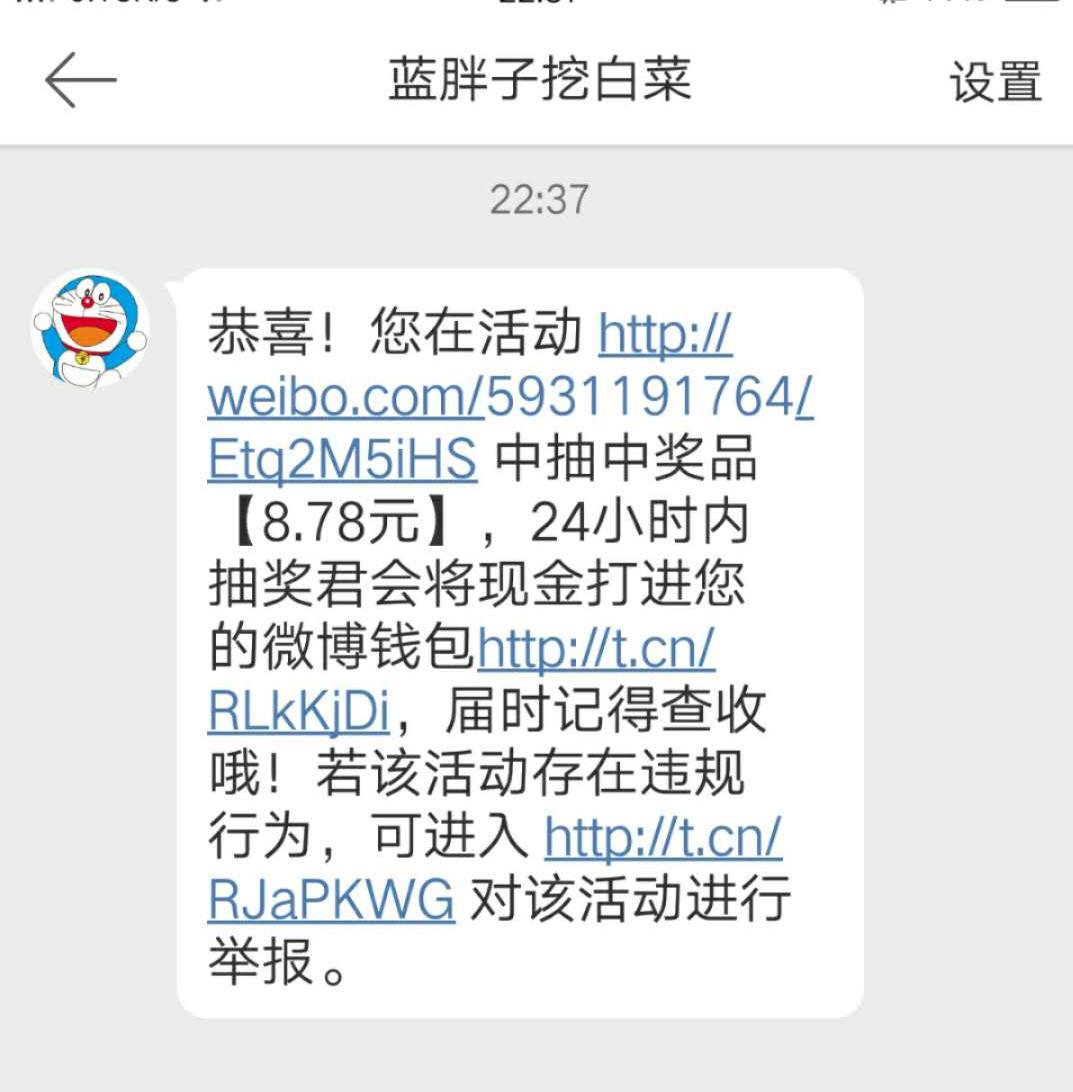This screenshot has width=1073, height=1092.
Task: Tap the 蓝胖子挖白菜 conversation title
Action: [536, 80]
